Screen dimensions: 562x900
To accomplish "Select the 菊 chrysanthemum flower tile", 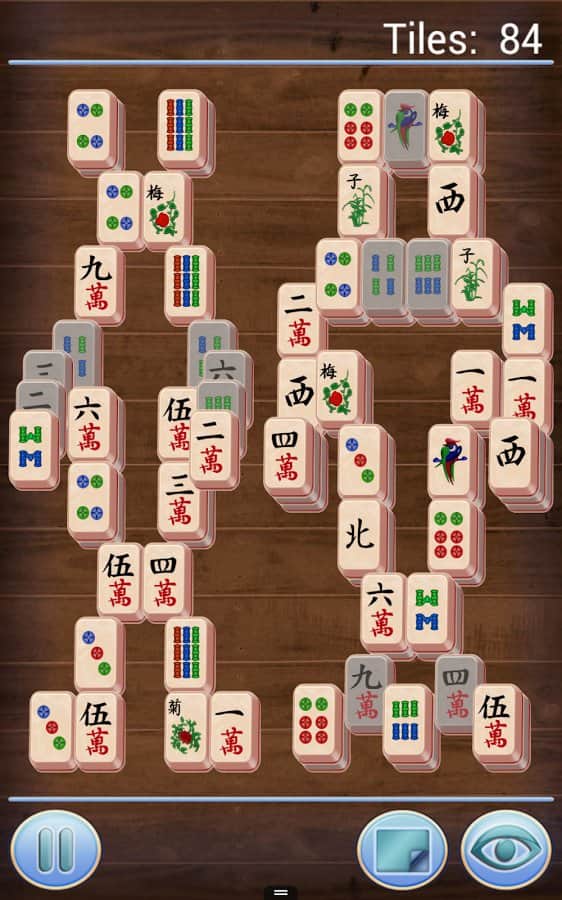I will [186, 730].
